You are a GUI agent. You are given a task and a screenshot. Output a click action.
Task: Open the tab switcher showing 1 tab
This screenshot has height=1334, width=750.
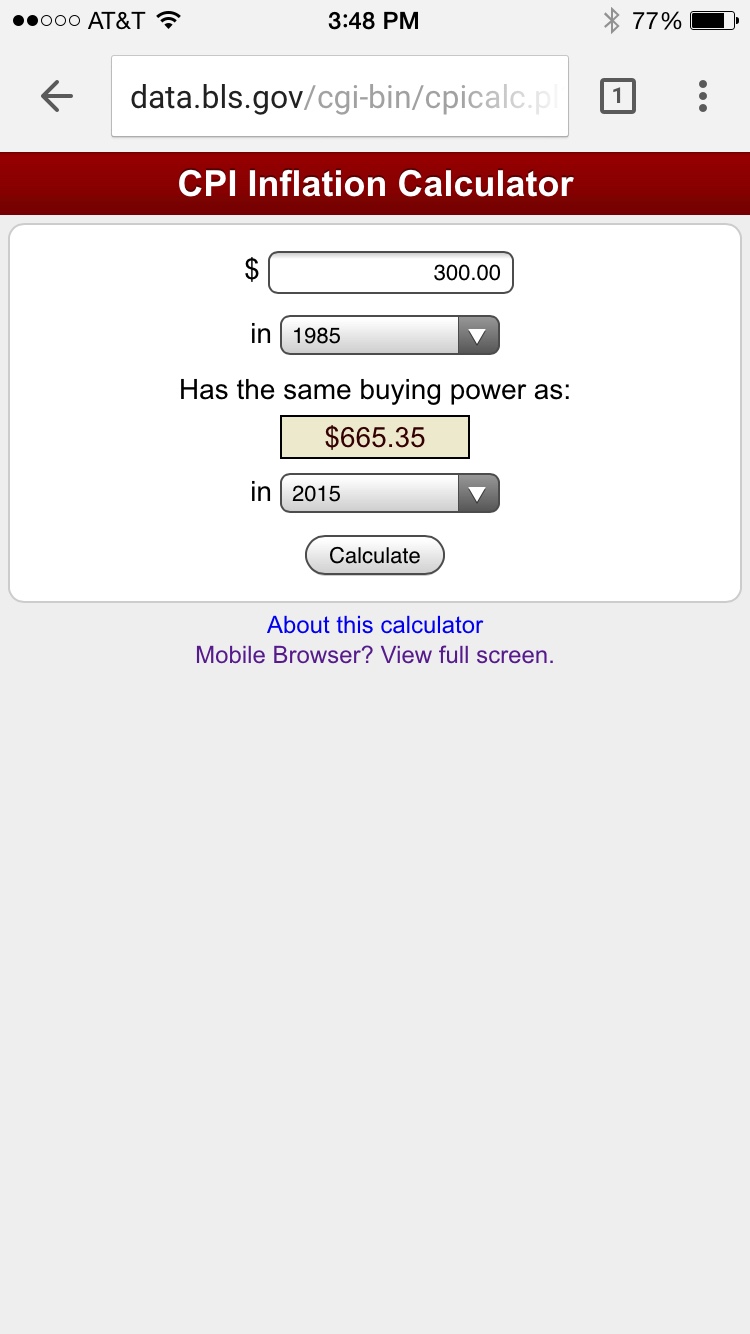617,97
